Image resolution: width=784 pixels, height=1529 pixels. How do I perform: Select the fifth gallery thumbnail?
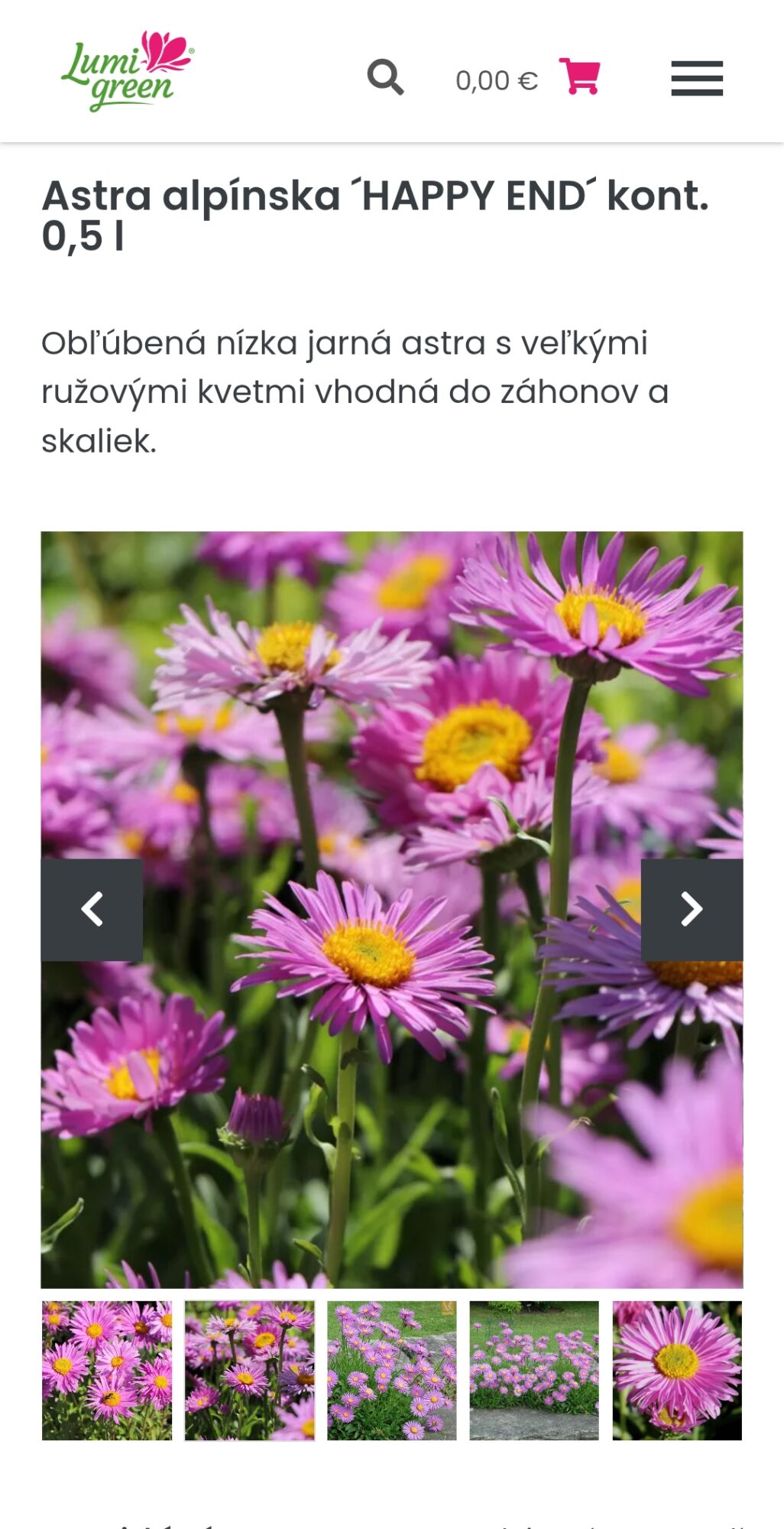pos(677,1371)
